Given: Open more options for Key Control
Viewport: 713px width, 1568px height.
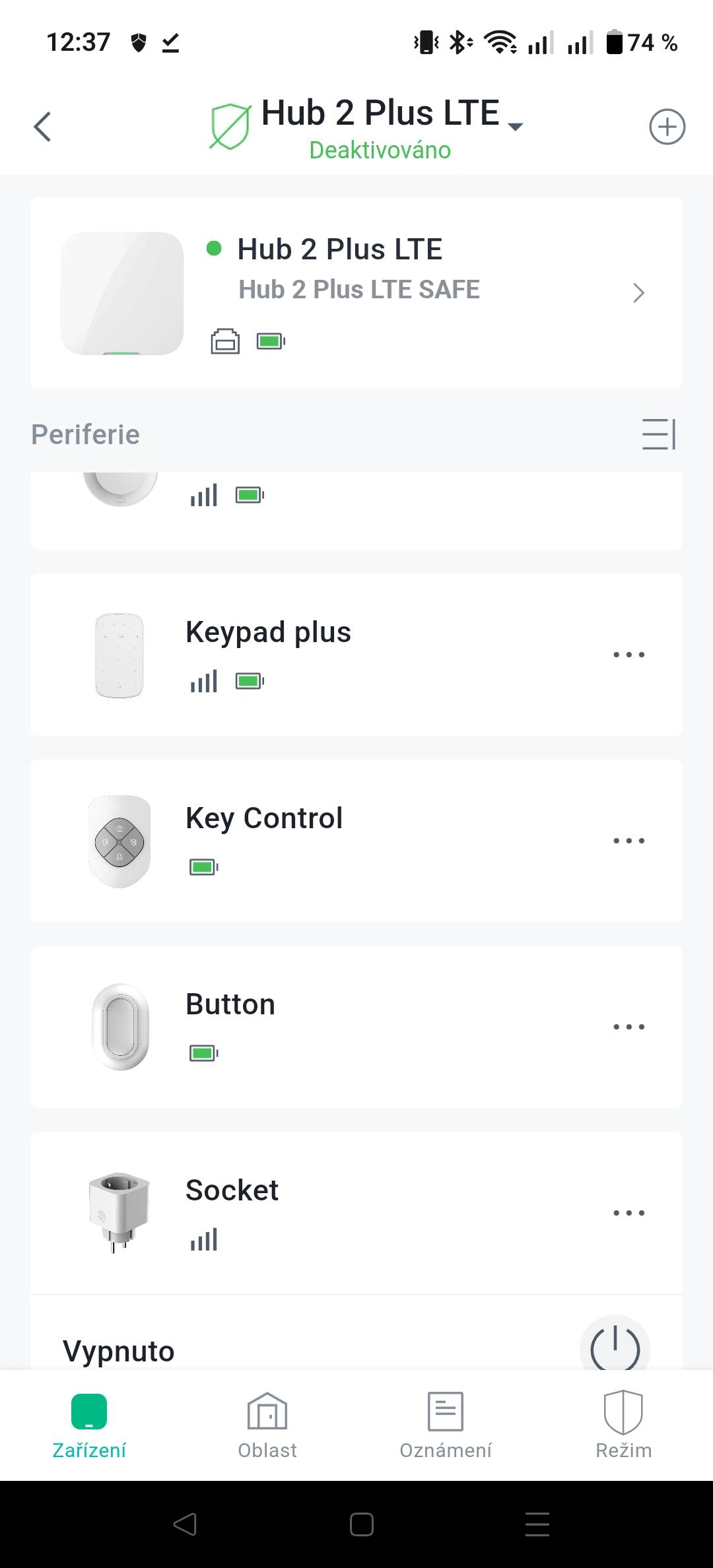Looking at the screenshot, I should coord(628,841).
